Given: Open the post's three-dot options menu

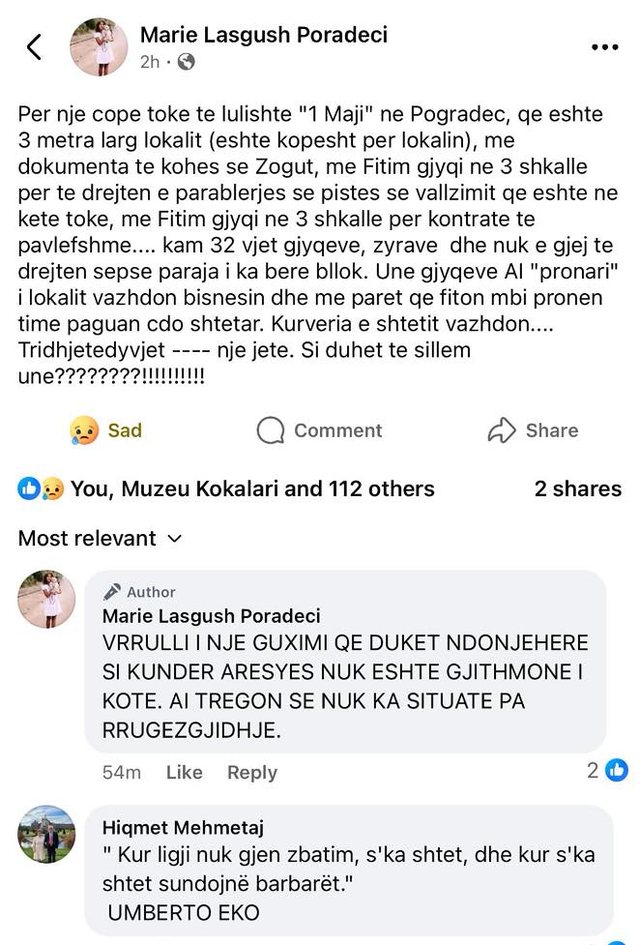Looking at the screenshot, I should click(604, 47).
